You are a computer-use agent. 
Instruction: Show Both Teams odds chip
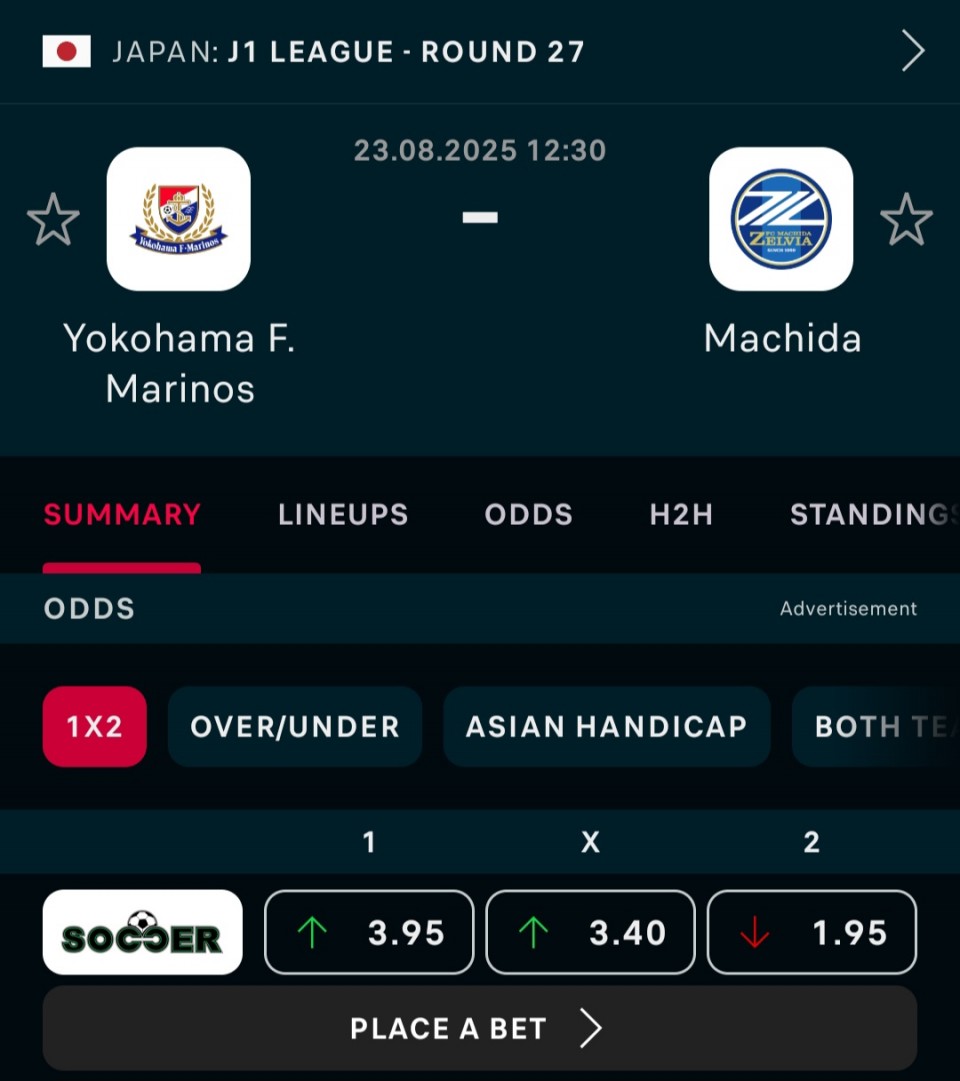coord(876,727)
